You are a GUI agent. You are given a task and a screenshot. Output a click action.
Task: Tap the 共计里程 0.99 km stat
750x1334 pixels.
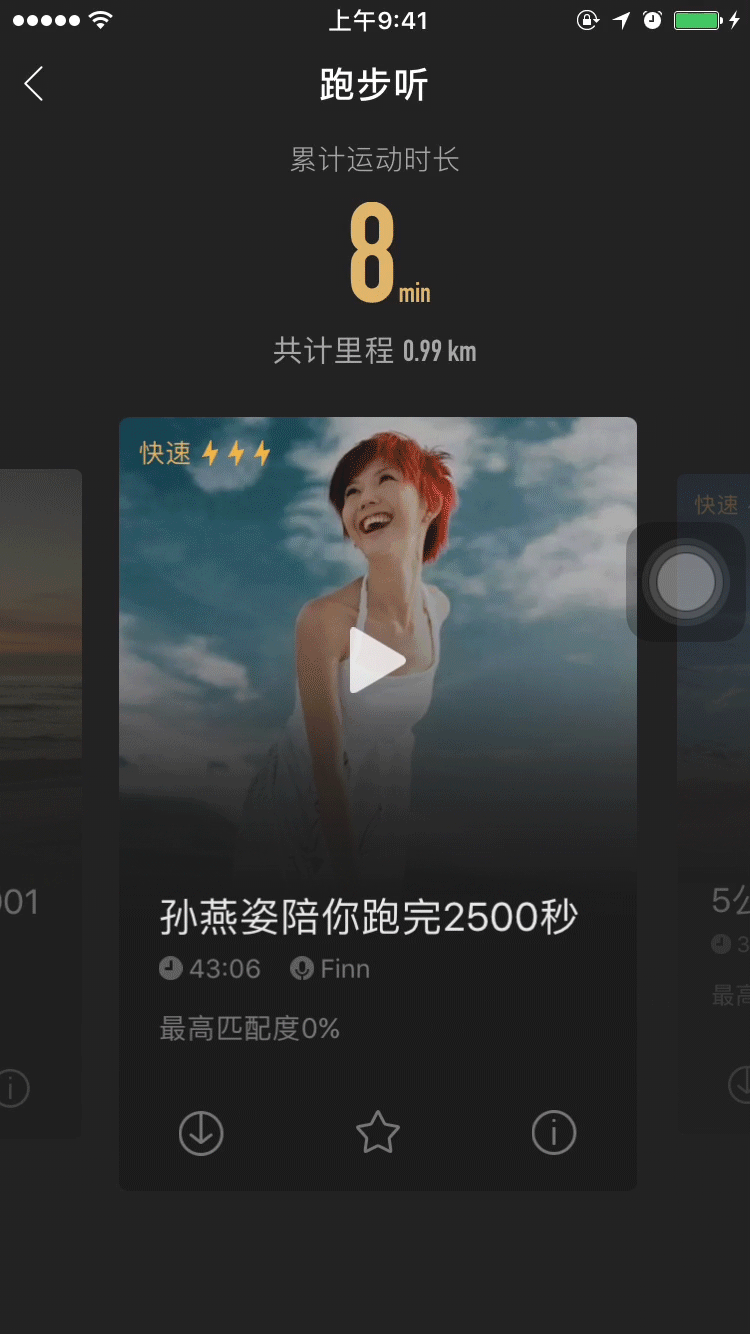pos(377,351)
